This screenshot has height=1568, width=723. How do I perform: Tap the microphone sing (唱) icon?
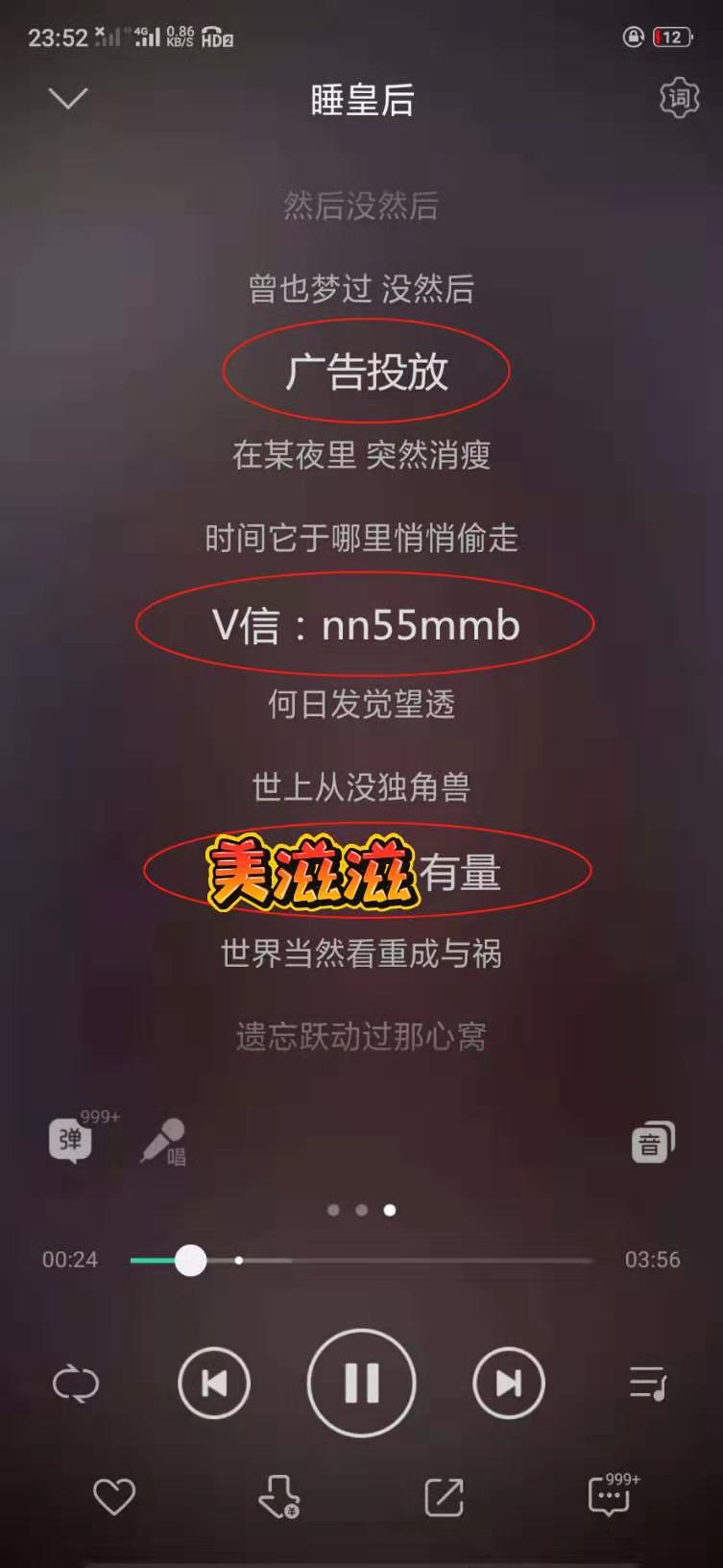click(163, 1142)
